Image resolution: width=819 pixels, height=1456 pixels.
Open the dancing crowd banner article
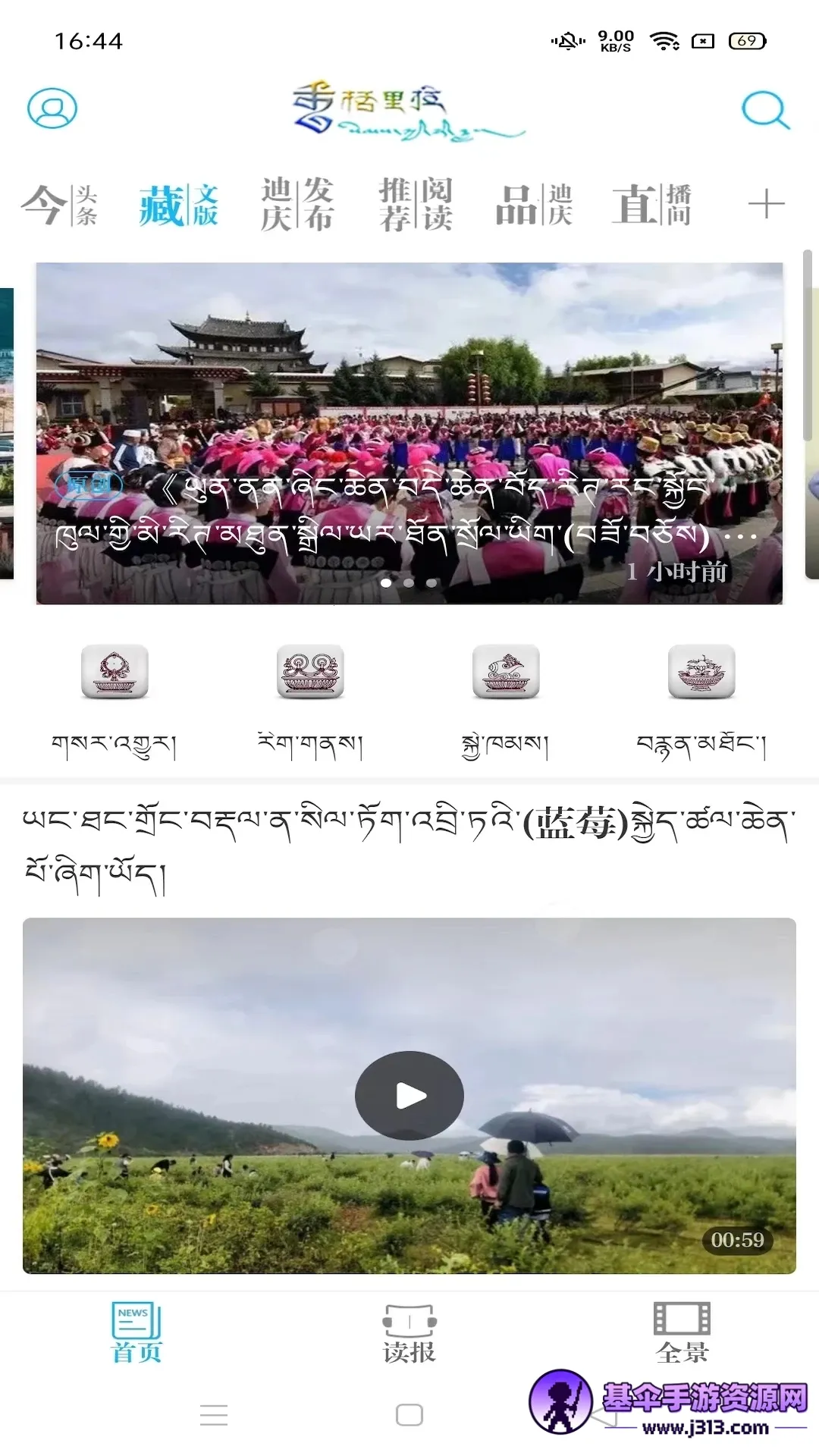[409, 433]
